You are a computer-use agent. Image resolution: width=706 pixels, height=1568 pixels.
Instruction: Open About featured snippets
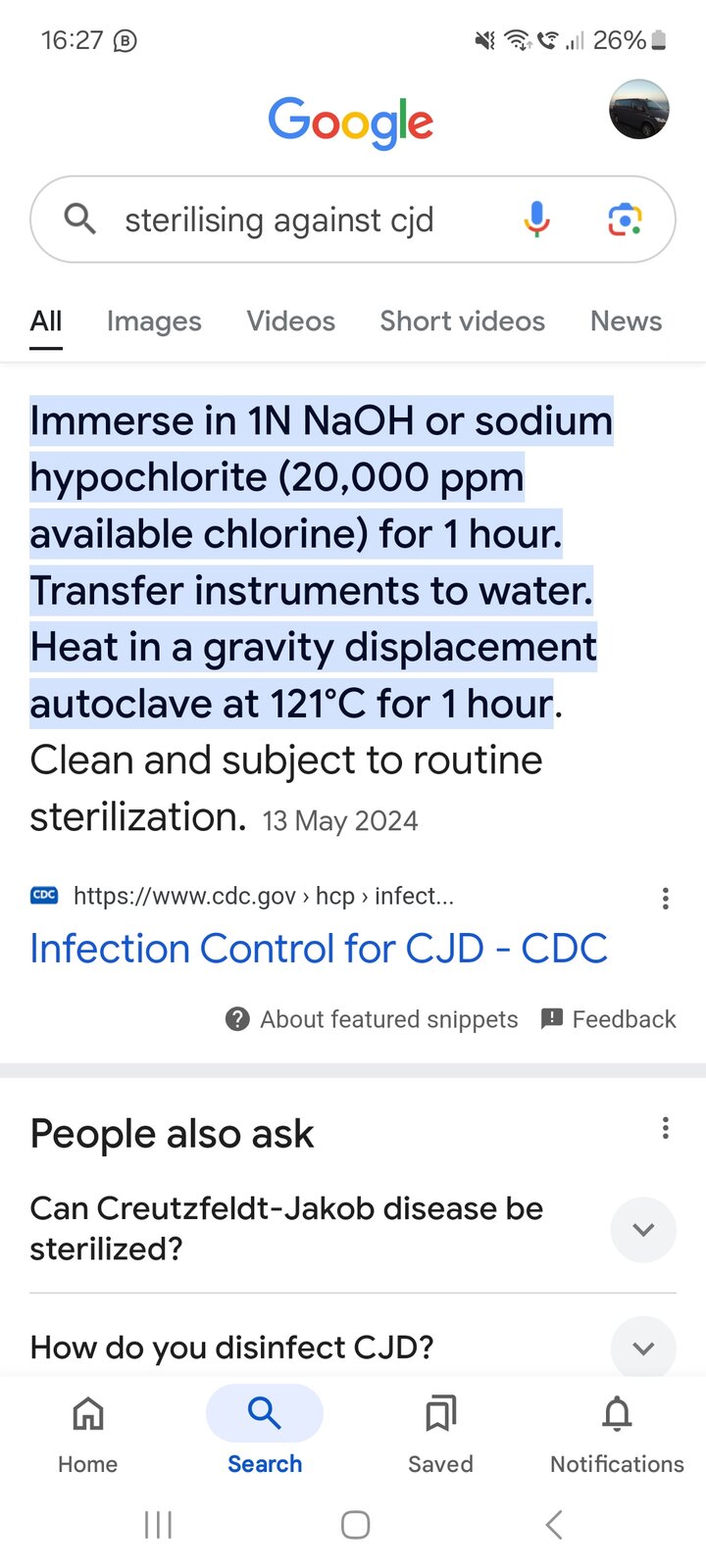click(x=372, y=1019)
